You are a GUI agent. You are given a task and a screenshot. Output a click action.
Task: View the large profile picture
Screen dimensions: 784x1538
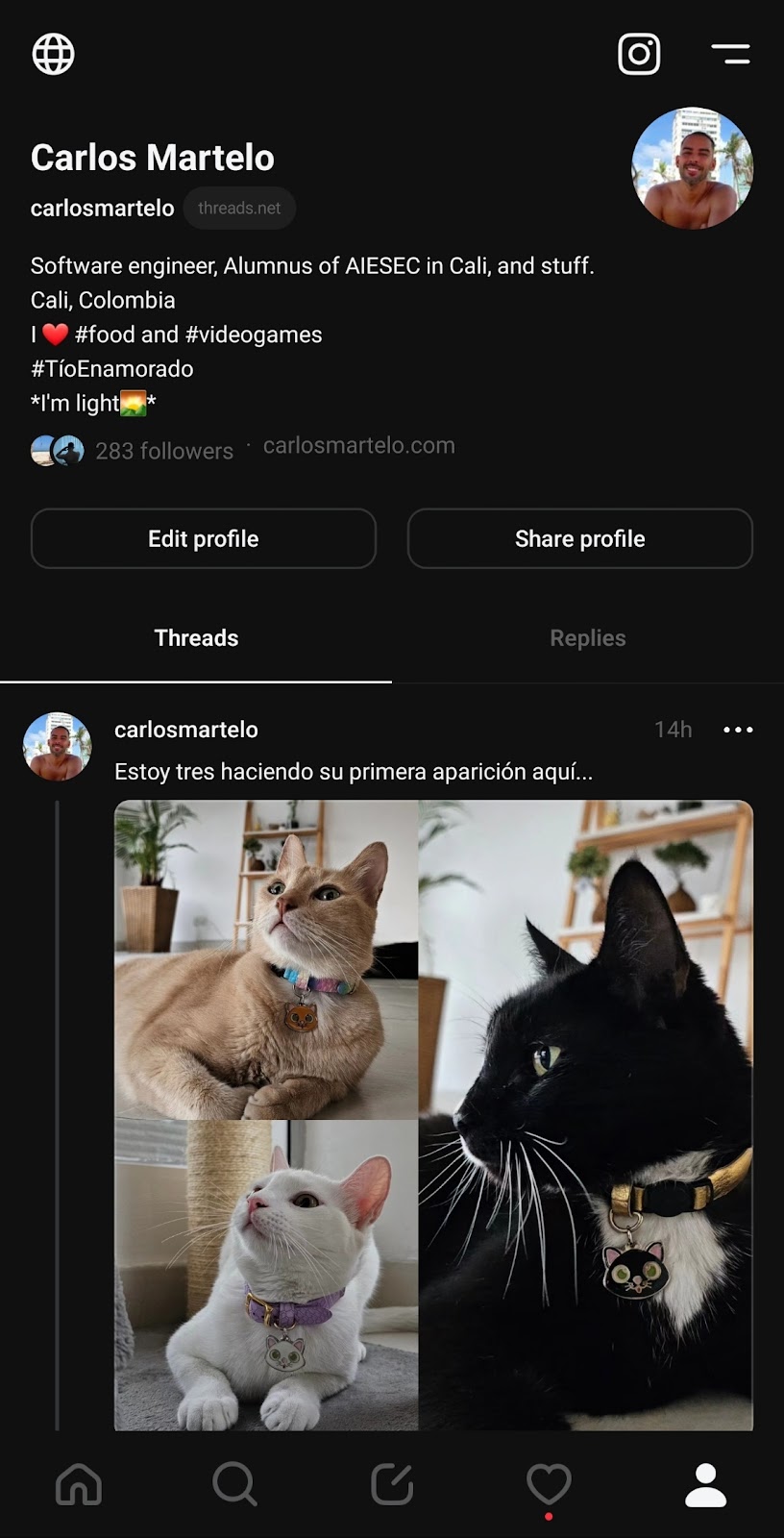[692, 168]
